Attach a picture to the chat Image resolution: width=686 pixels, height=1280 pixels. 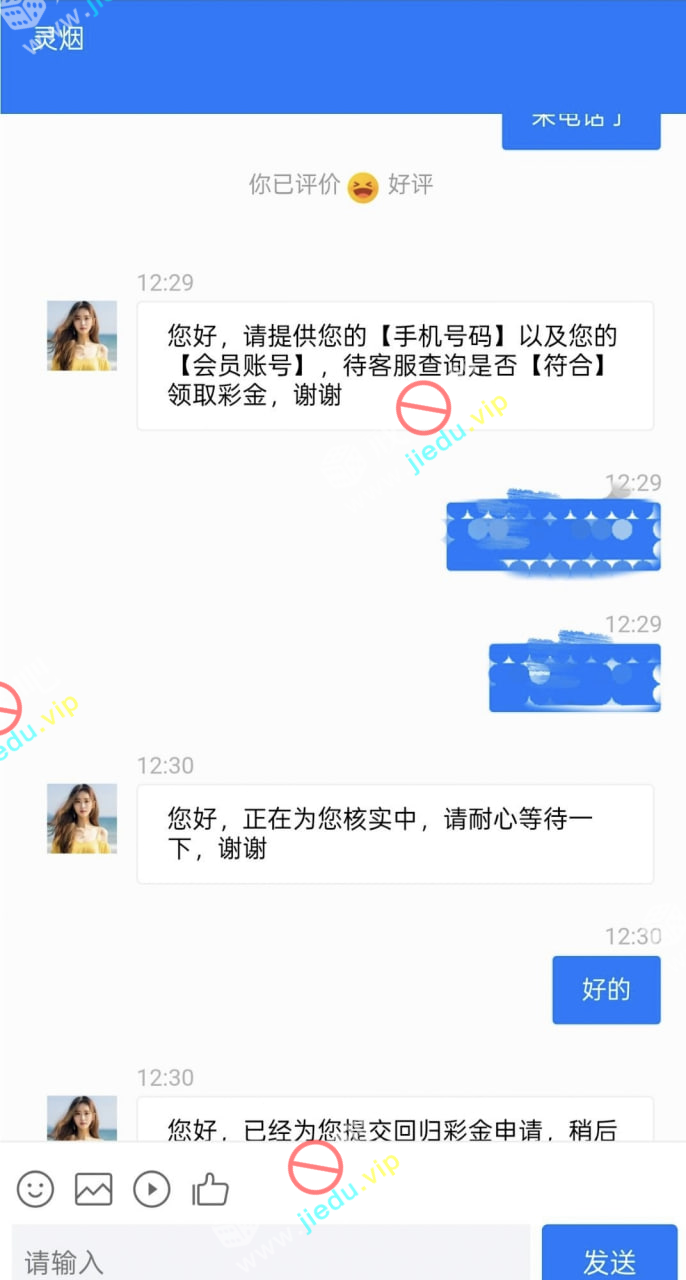click(x=94, y=1189)
